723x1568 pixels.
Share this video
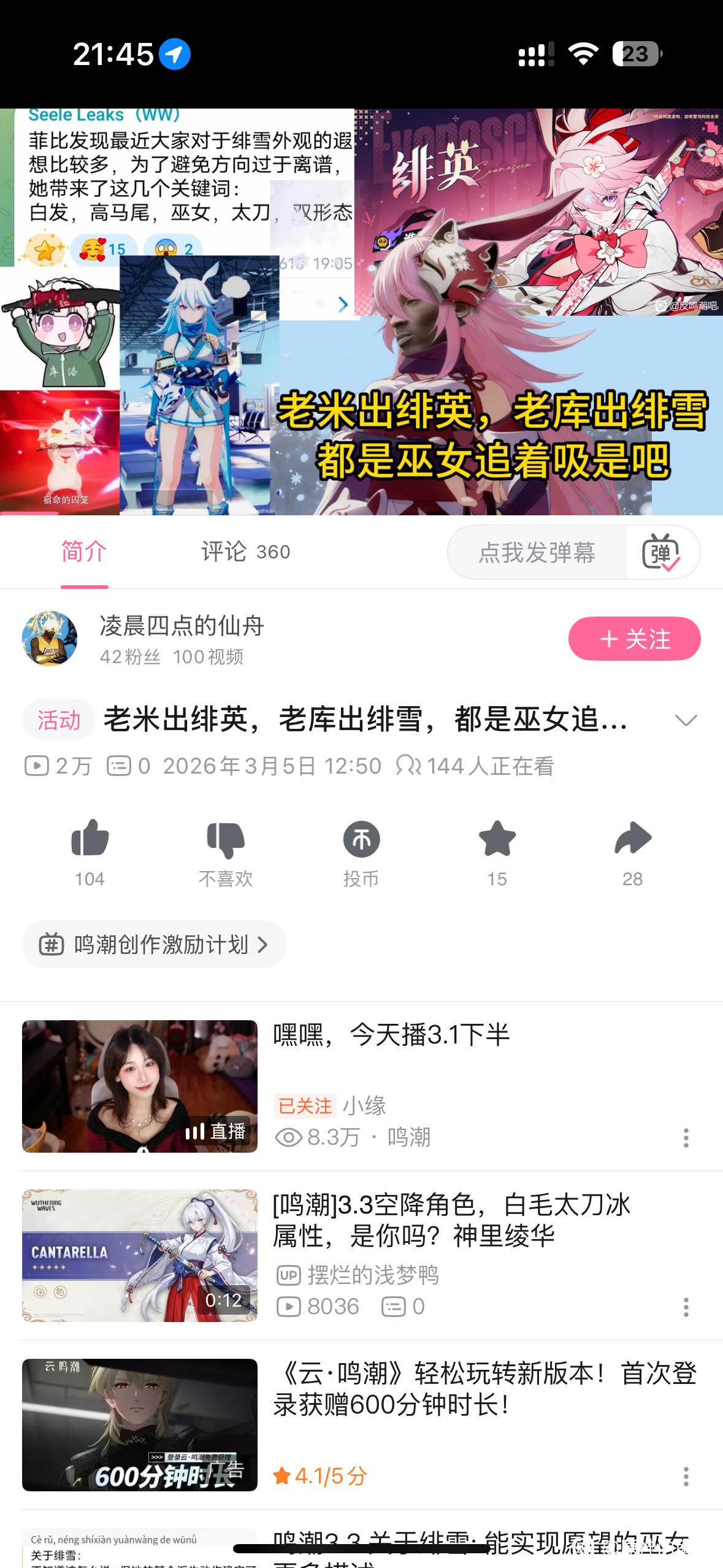632,839
